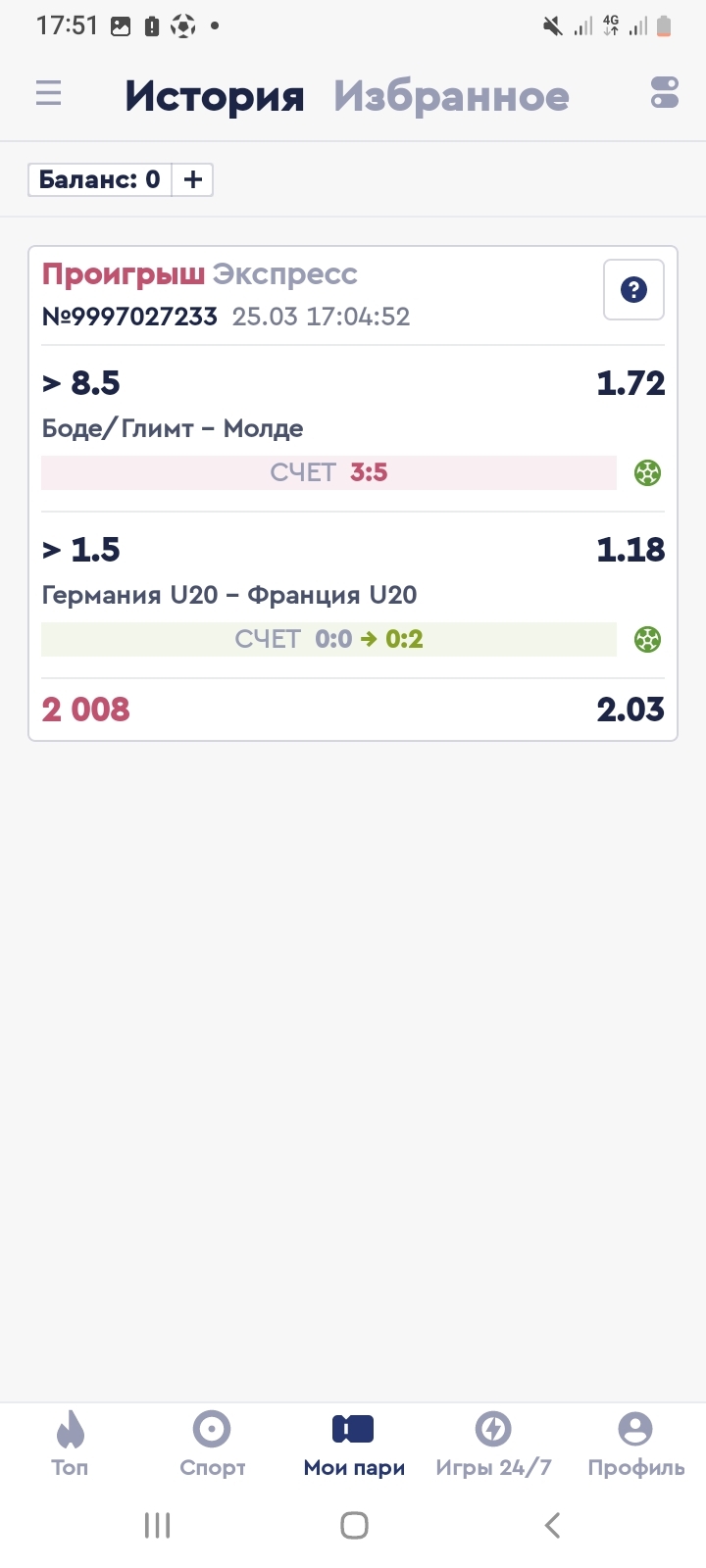Switch to the Спорт tab
Image resolution: width=706 pixels, height=1568 pixels.
pyautogui.click(x=212, y=1444)
